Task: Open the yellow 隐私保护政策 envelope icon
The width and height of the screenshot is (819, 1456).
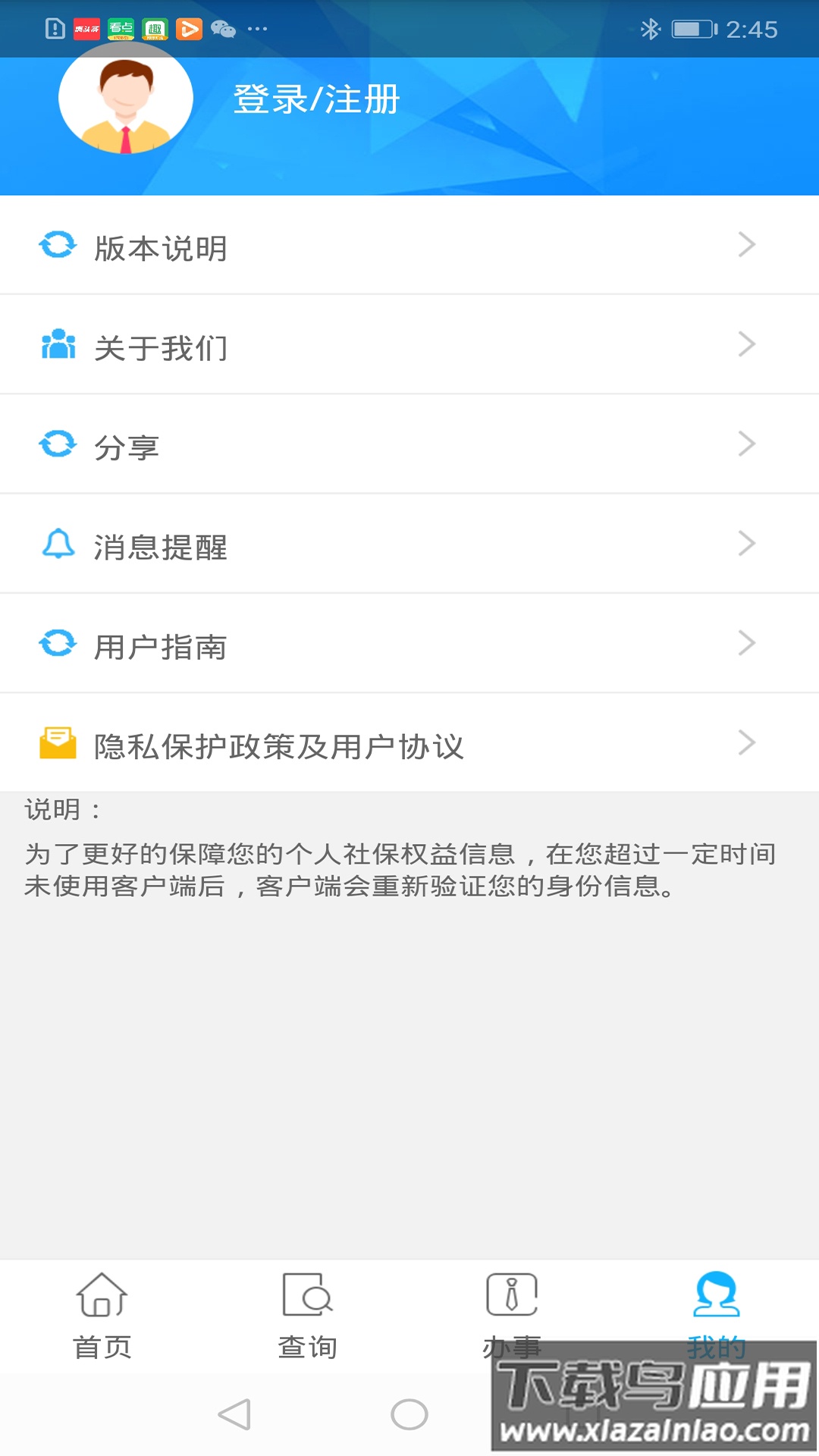Action: [x=58, y=743]
